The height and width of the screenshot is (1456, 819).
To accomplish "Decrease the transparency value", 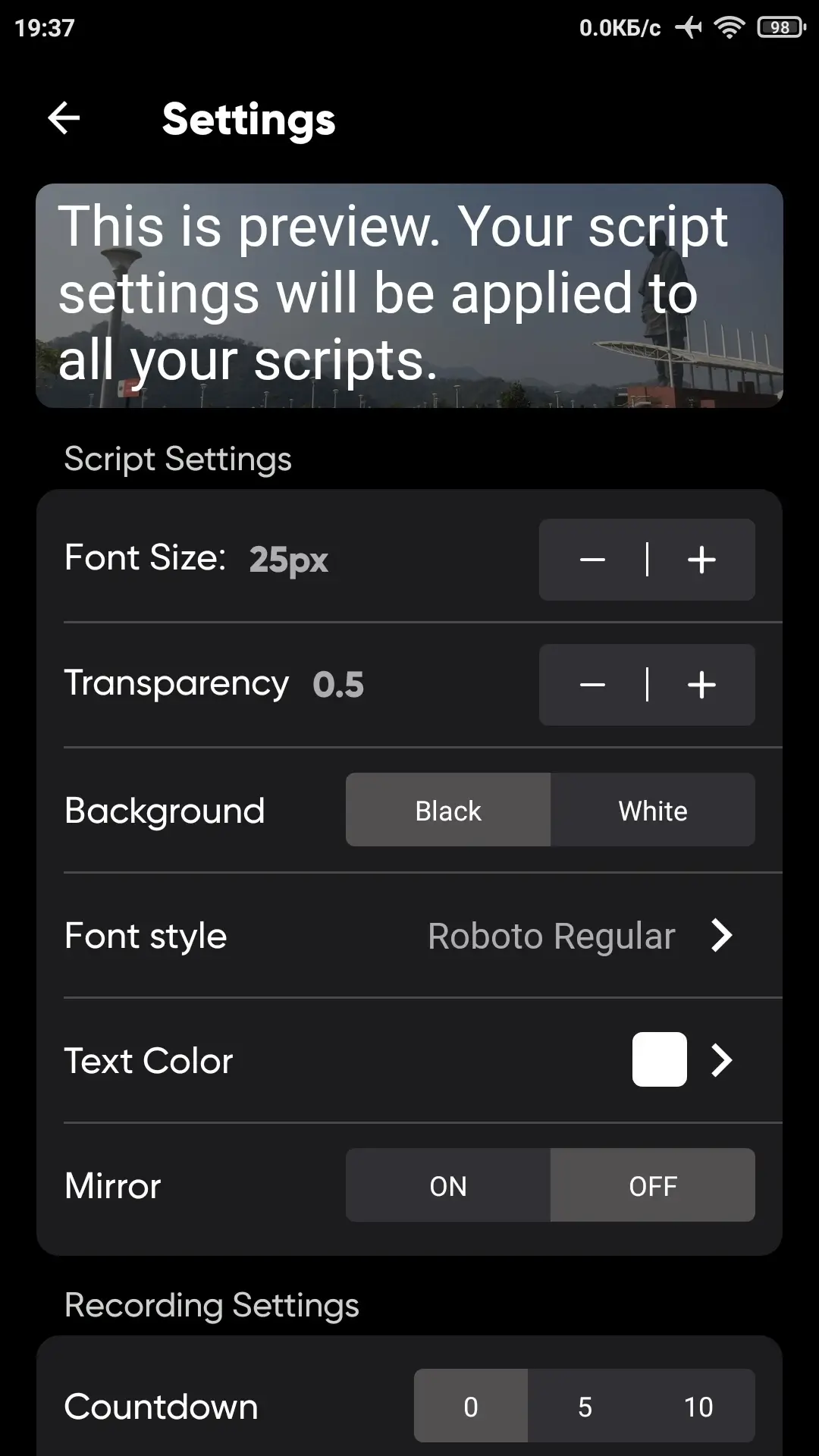I will tap(592, 685).
